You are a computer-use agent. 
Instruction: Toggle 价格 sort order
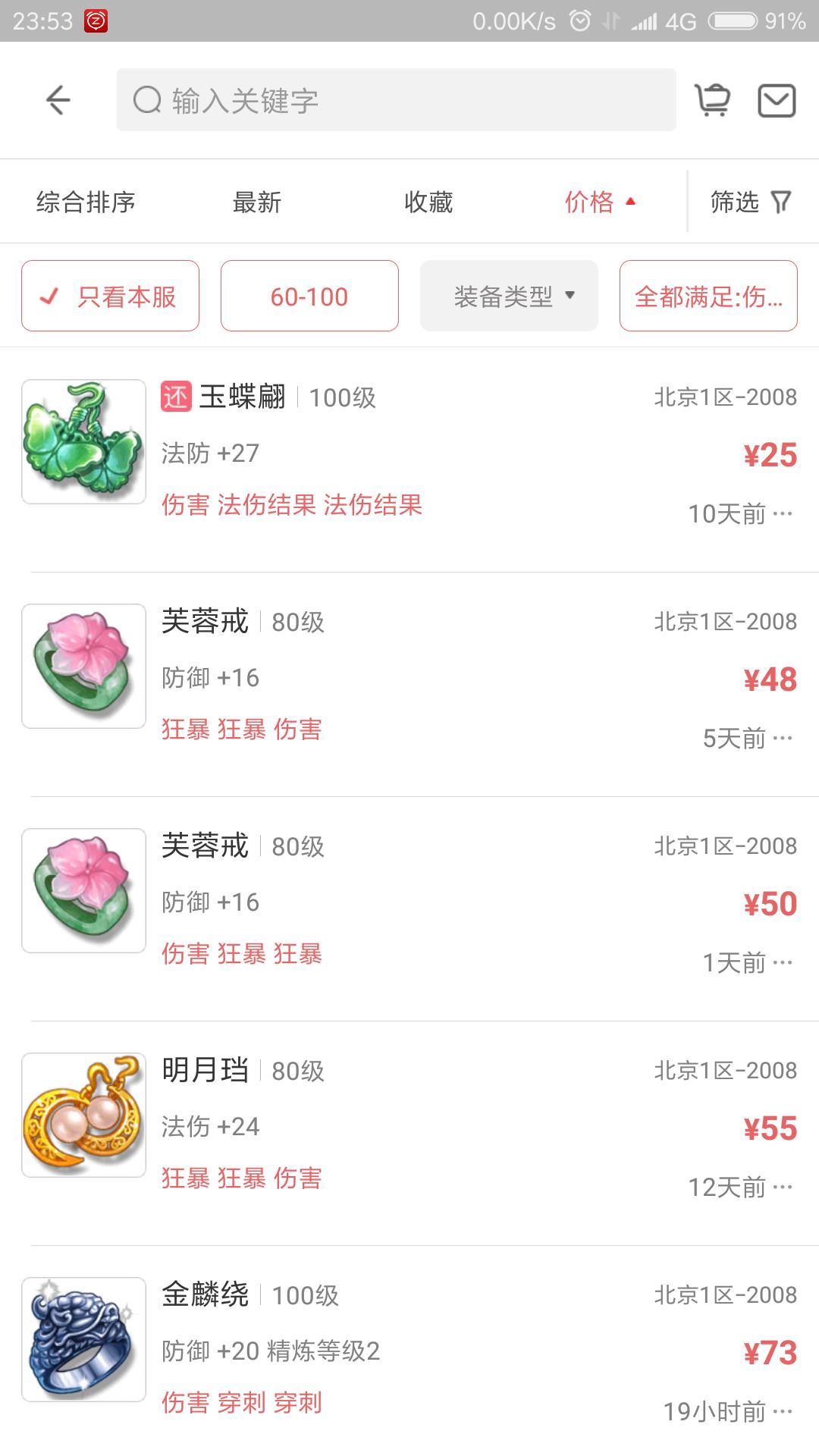[599, 202]
